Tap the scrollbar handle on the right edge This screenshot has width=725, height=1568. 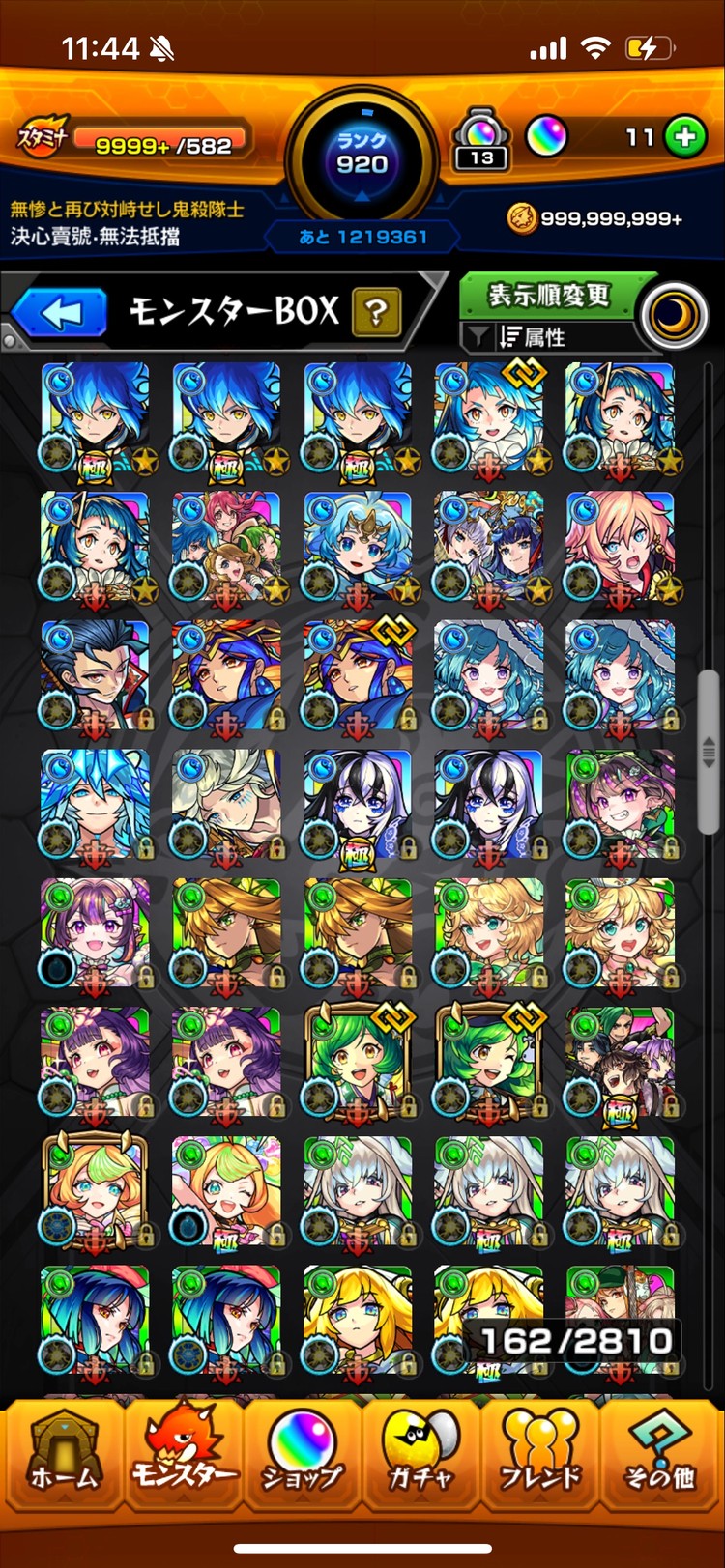pos(709,749)
